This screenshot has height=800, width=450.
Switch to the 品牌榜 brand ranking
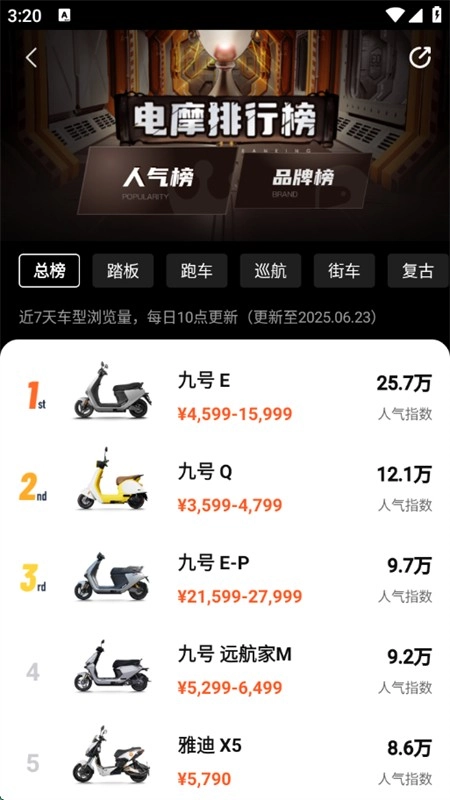tap(303, 181)
